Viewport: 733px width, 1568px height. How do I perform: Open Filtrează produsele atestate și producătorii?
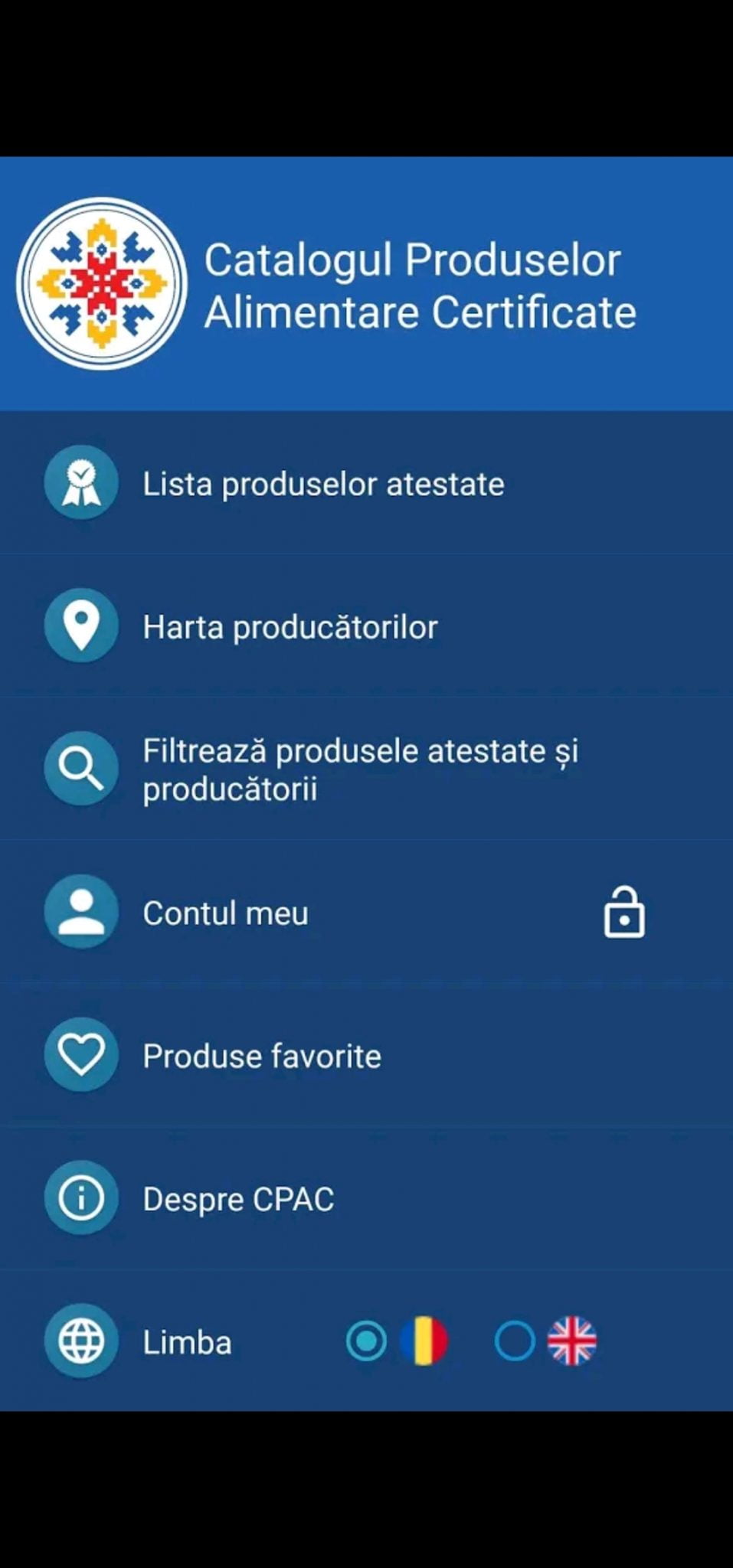(360, 769)
